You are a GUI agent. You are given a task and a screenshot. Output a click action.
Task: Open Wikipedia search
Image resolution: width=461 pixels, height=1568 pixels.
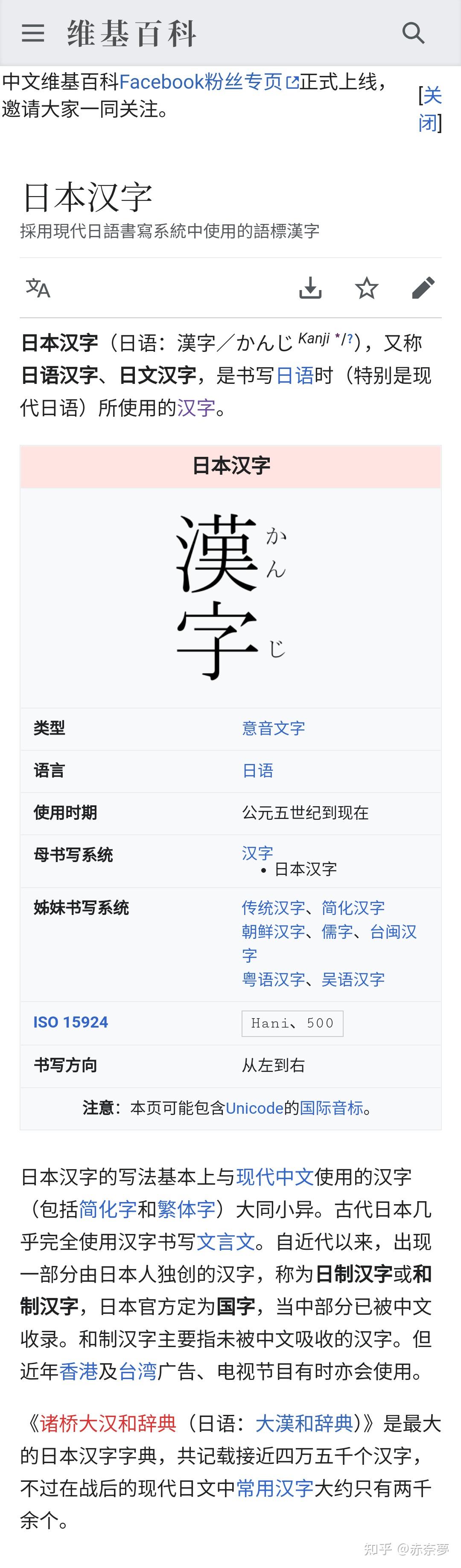pos(414,33)
